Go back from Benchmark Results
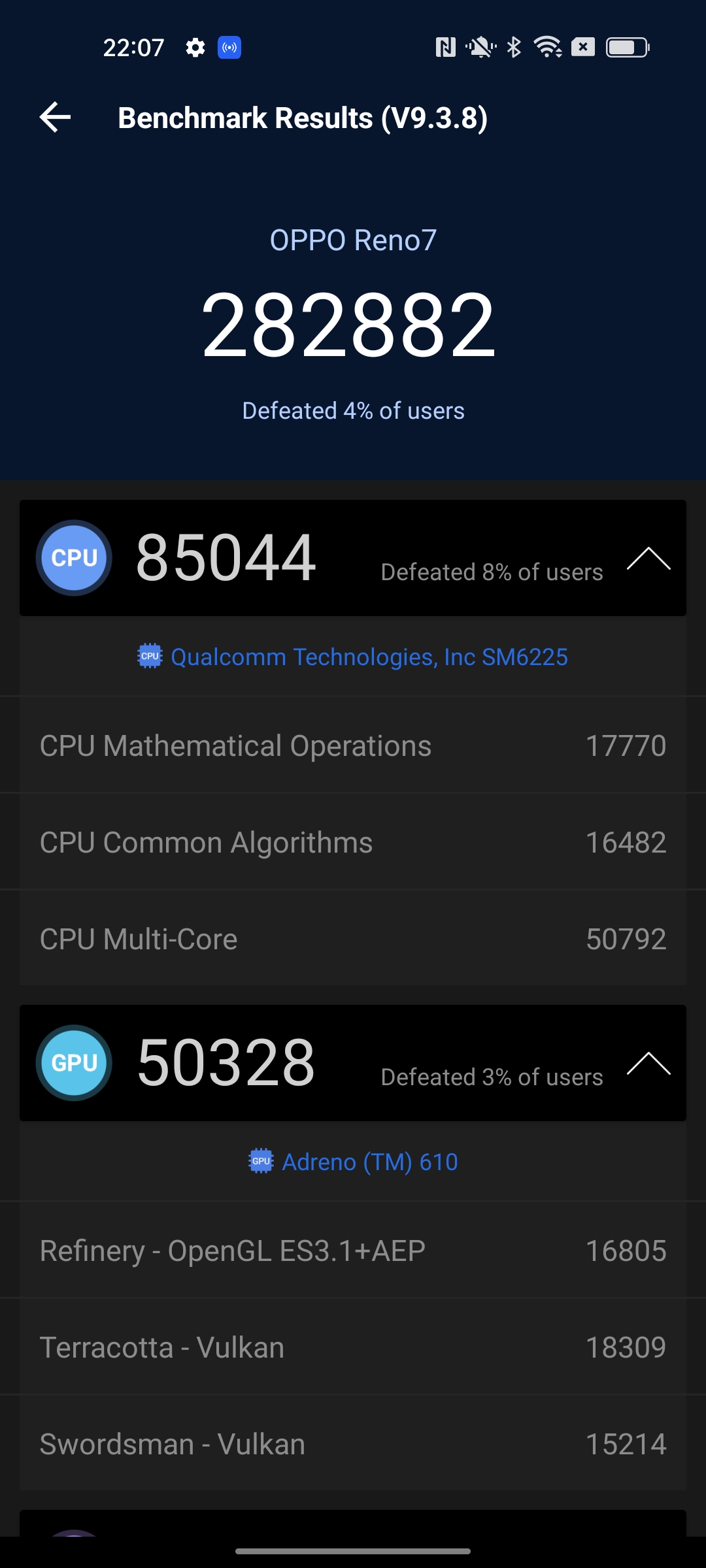The image size is (706, 1568). (x=56, y=118)
